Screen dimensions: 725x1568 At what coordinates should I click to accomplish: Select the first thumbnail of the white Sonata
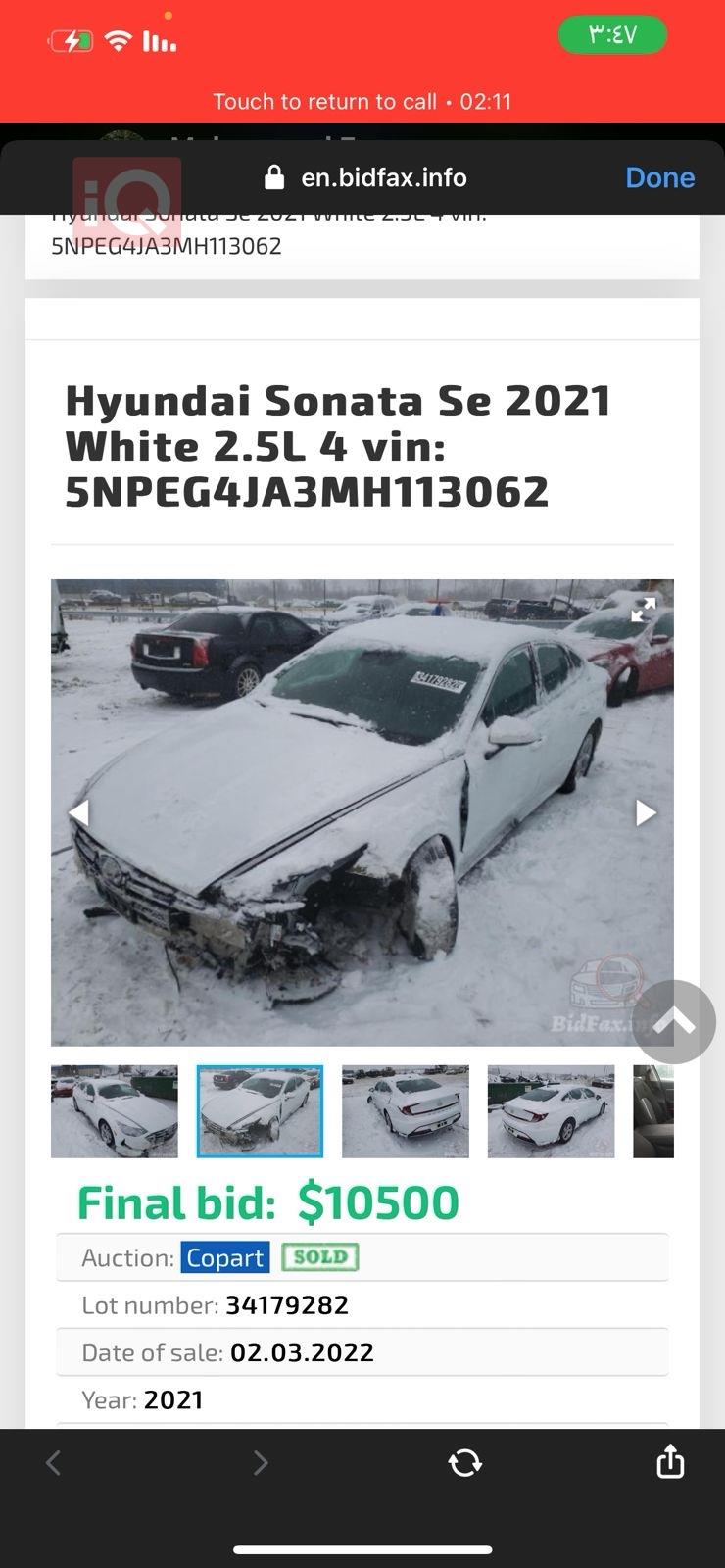[115, 1111]
